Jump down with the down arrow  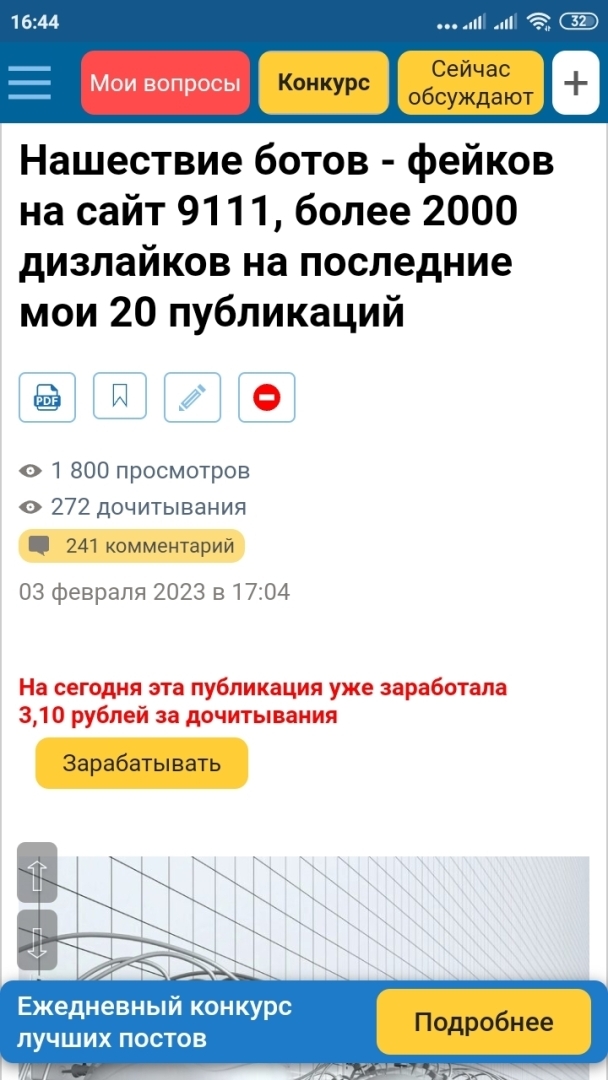pos(38,940)
